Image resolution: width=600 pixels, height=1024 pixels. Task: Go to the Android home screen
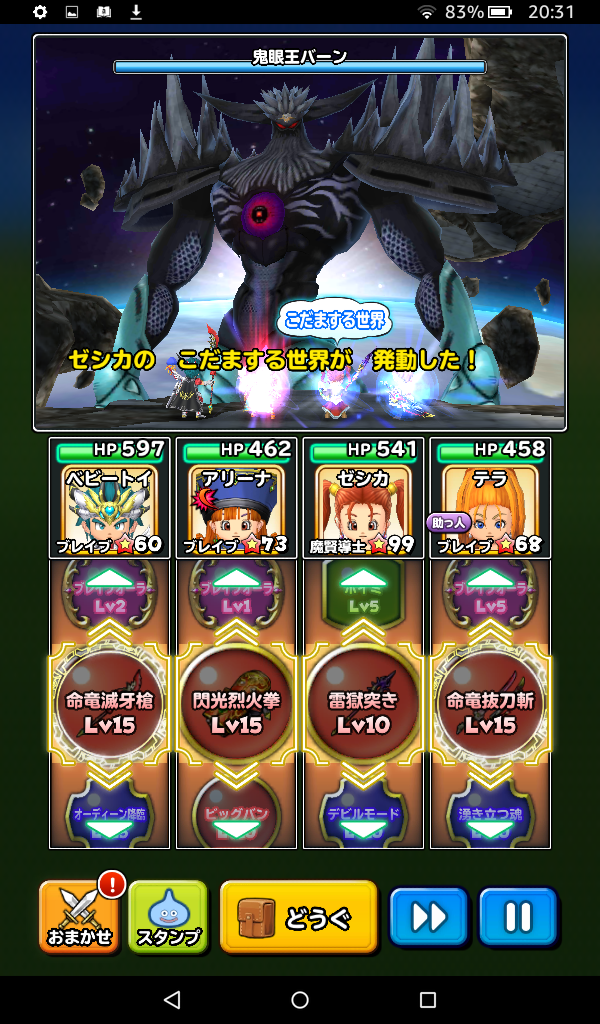click(x=300, y=1000)
